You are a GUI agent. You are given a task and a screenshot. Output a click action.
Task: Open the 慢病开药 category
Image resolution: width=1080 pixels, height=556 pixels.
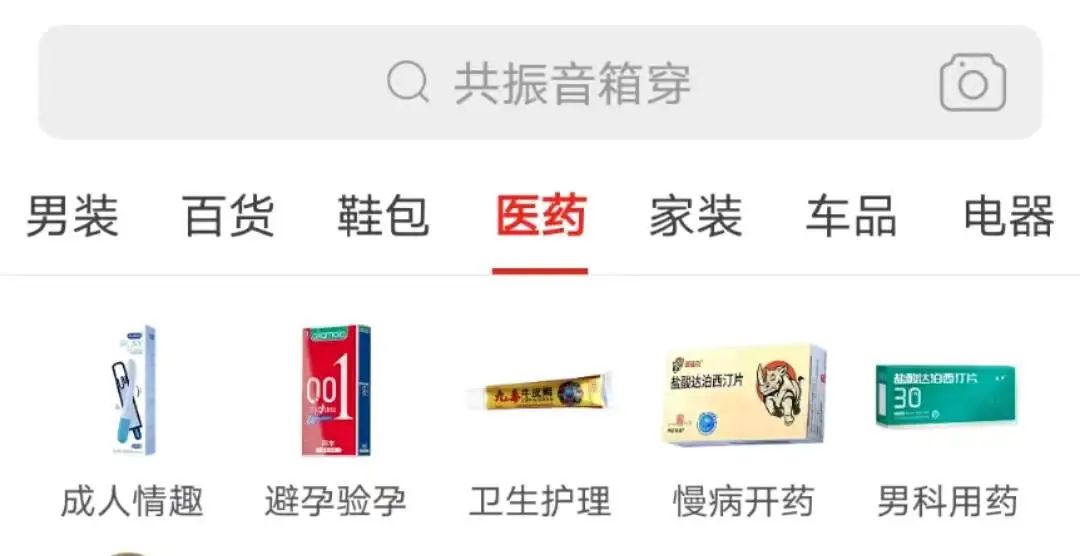pyautogui.click(x=744, y=420)
